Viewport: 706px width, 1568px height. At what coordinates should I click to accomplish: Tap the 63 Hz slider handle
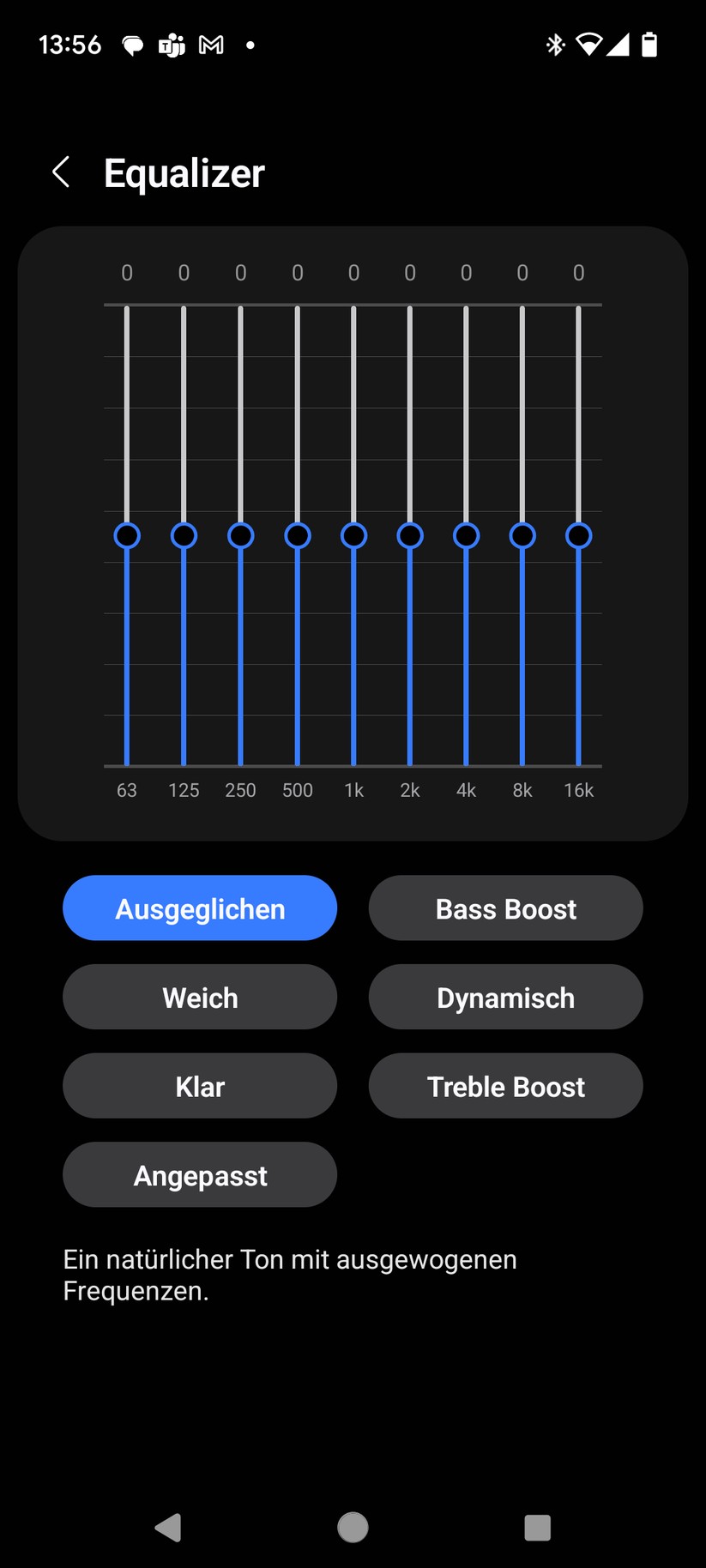click(x=127, y=536)
